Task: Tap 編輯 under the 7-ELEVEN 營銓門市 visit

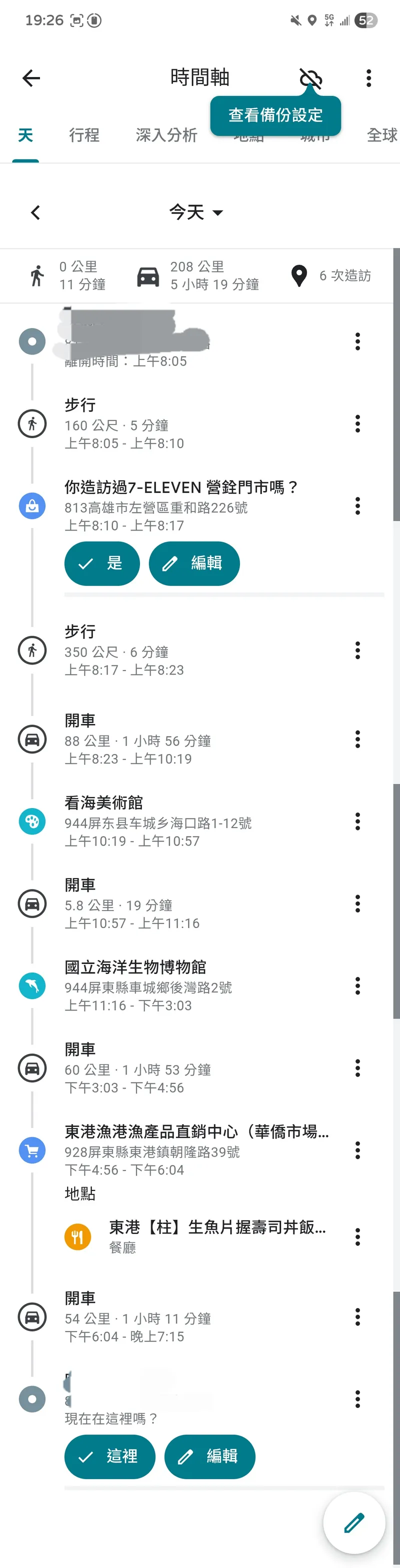Action: (x=194, y=563)
